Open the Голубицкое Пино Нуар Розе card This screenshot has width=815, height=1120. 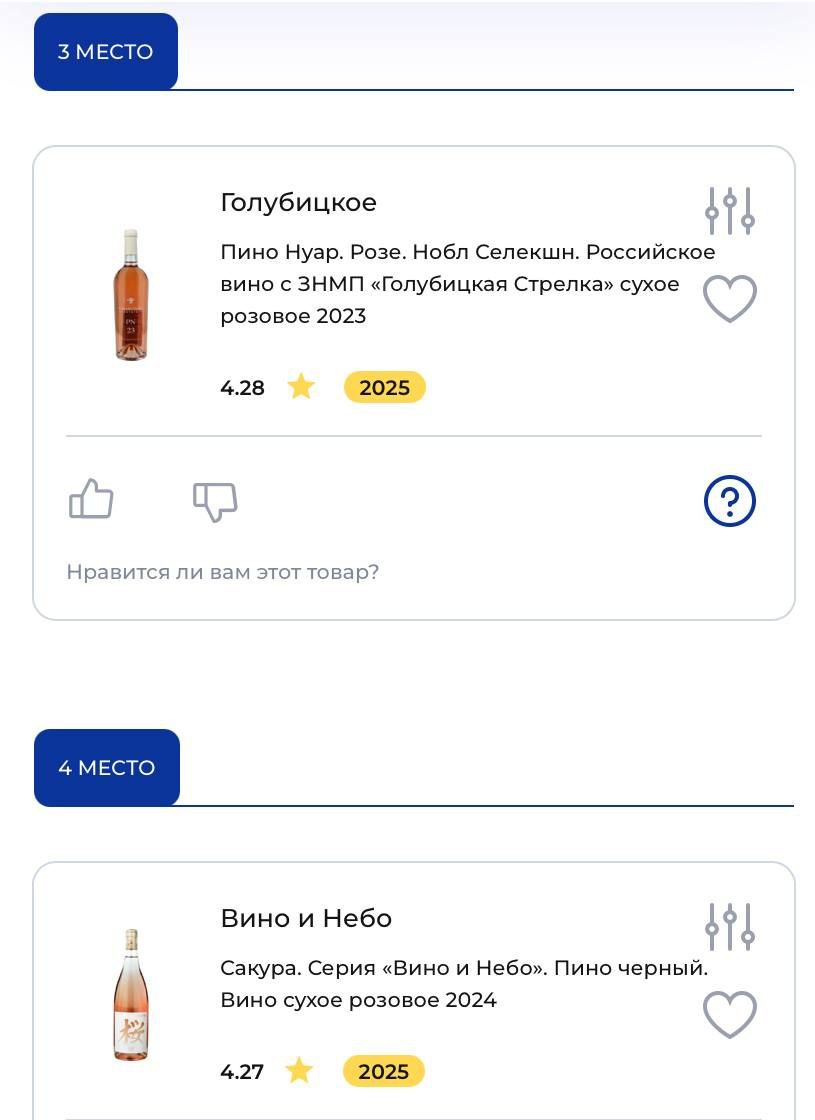pos(298,203)
